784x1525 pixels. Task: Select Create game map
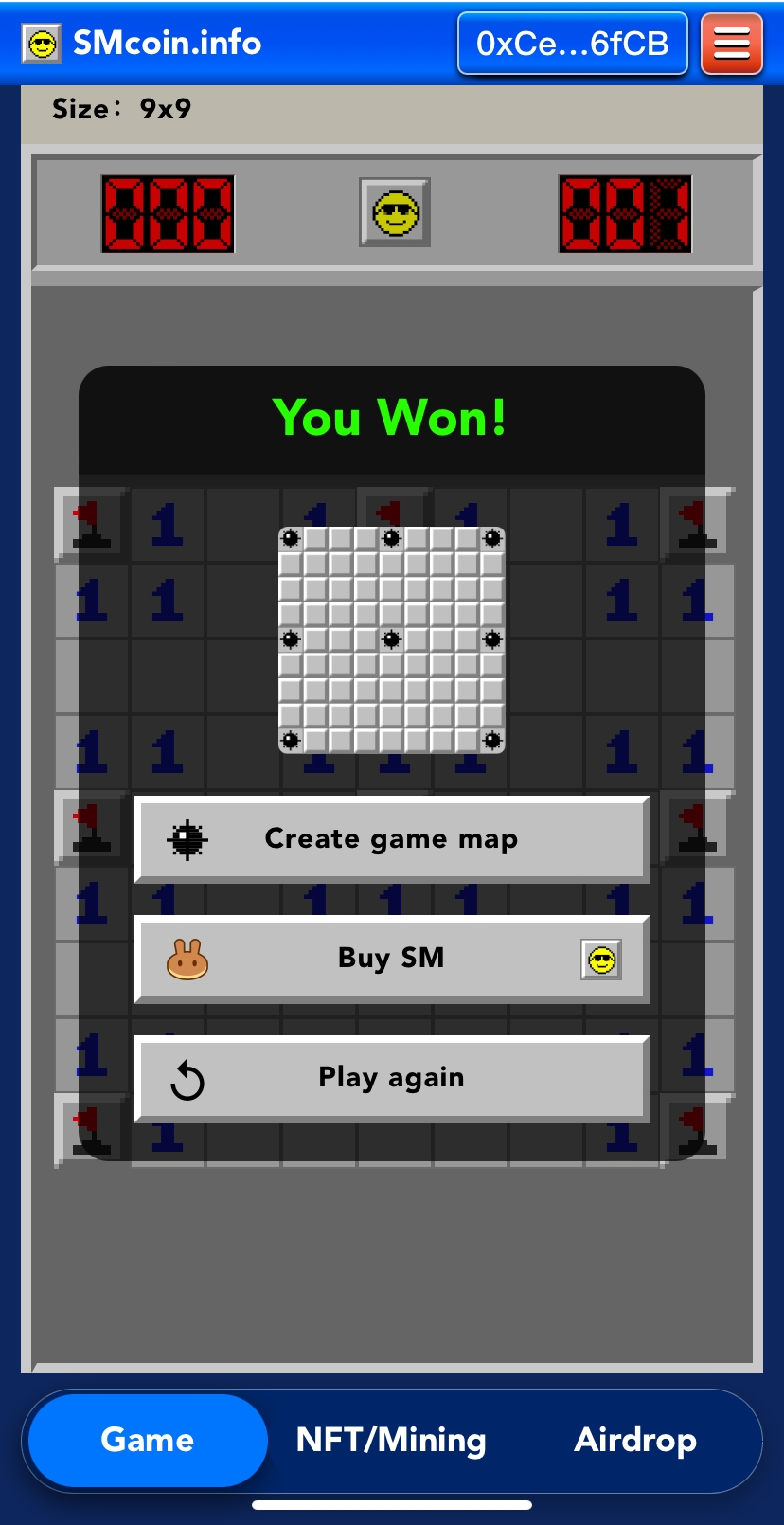[391, 839]
